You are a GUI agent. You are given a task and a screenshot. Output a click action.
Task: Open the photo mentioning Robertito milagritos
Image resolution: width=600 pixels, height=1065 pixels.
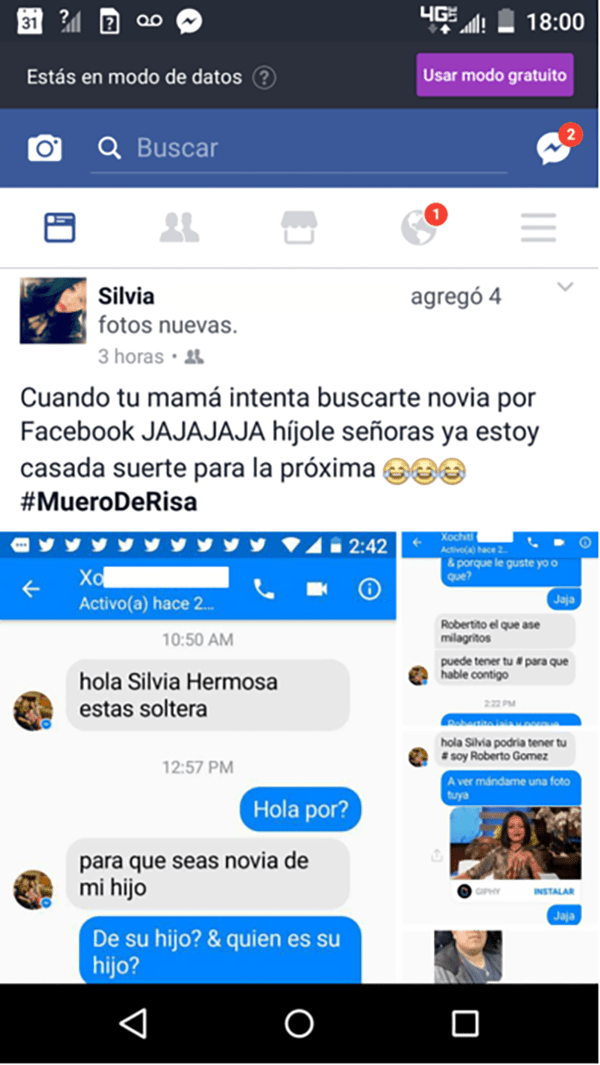click(500, 629)
